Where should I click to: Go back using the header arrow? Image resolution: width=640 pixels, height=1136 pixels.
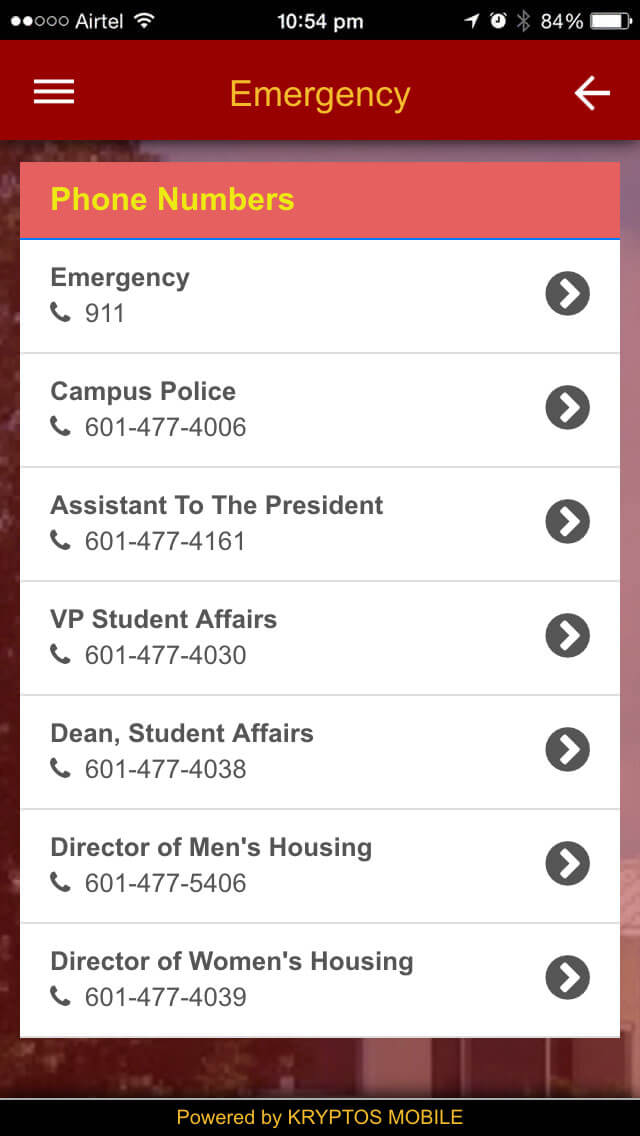591,93
